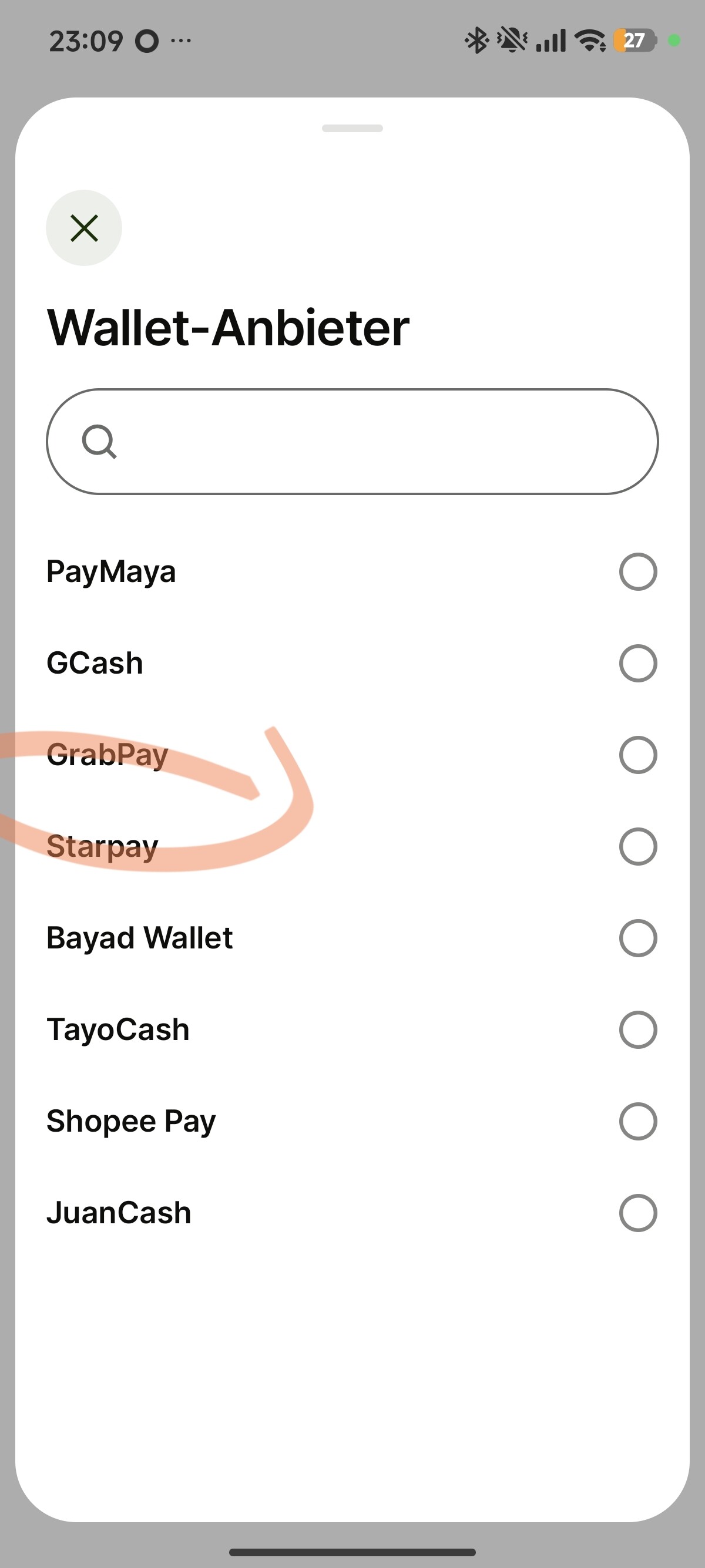Select Bayad Wallet

[637, 938]
